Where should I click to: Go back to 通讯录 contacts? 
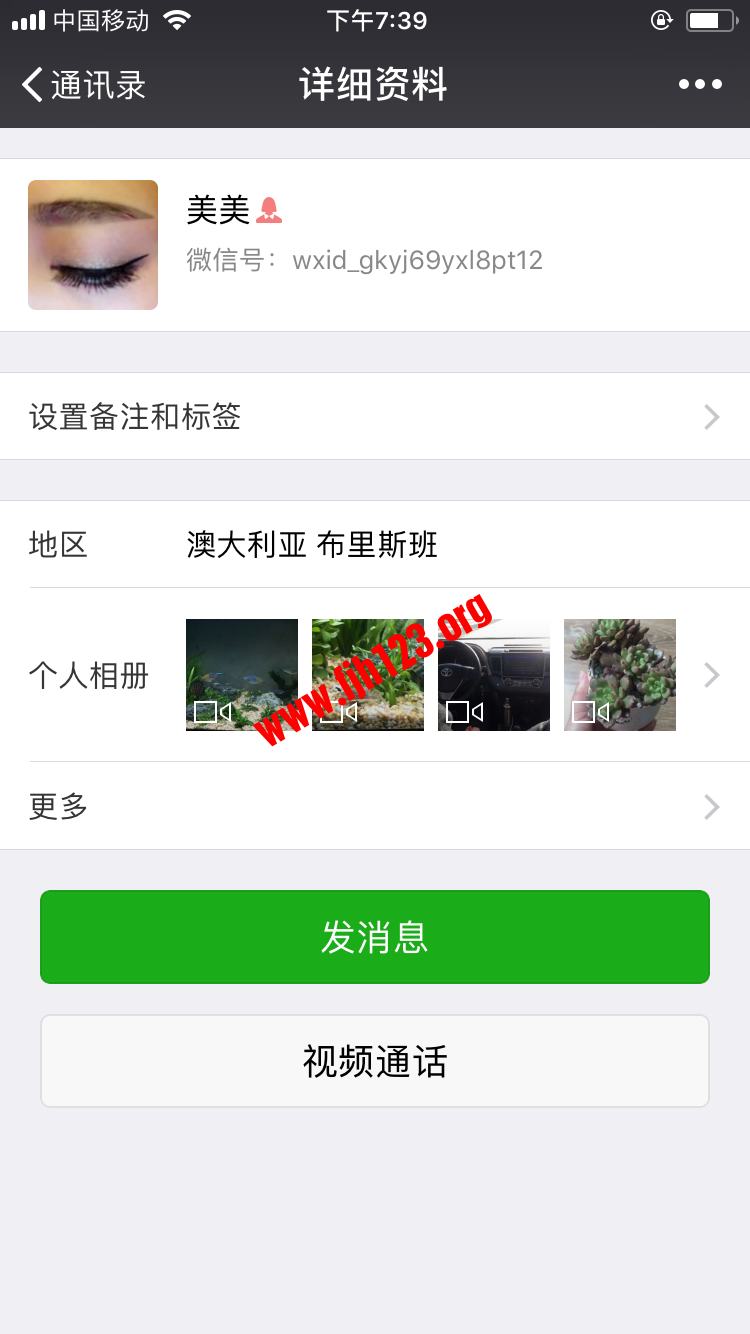[x=84, y=85]
